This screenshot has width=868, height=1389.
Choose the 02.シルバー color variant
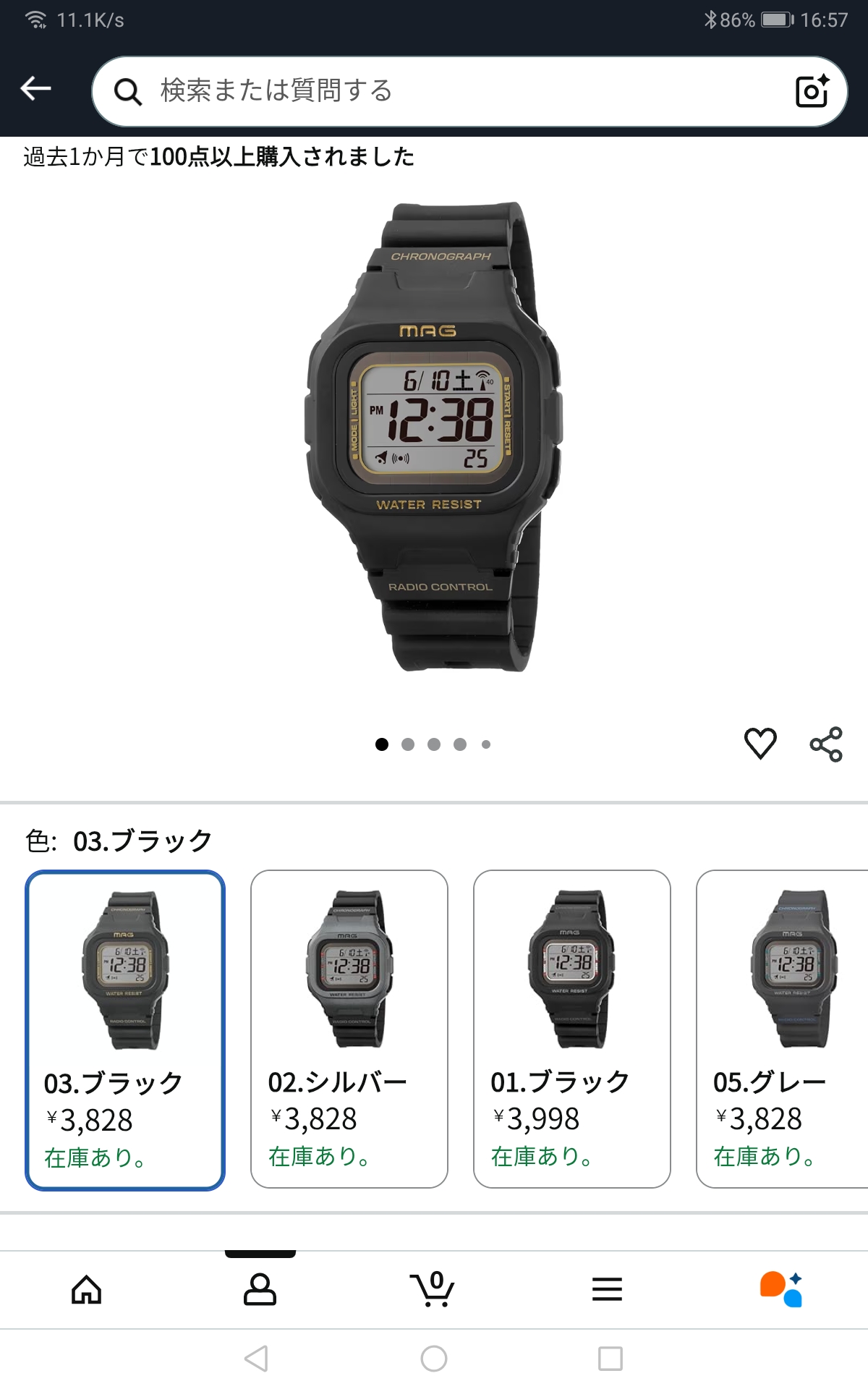(x=349, y=1028)
